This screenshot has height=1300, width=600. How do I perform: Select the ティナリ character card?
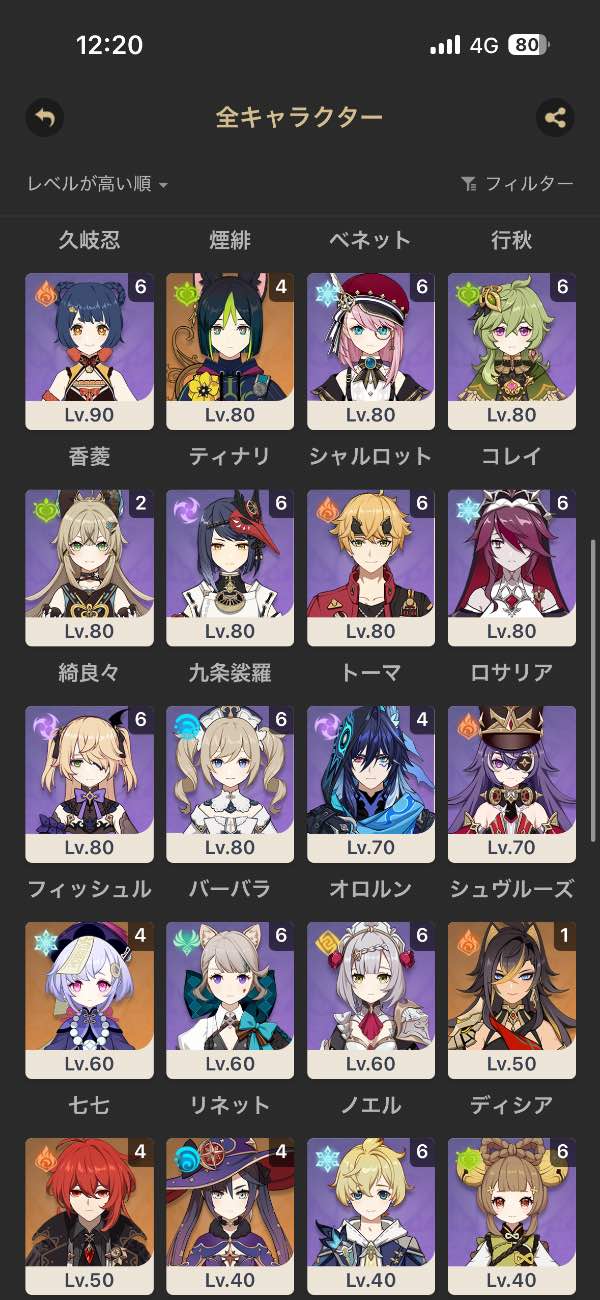point(230,350)
